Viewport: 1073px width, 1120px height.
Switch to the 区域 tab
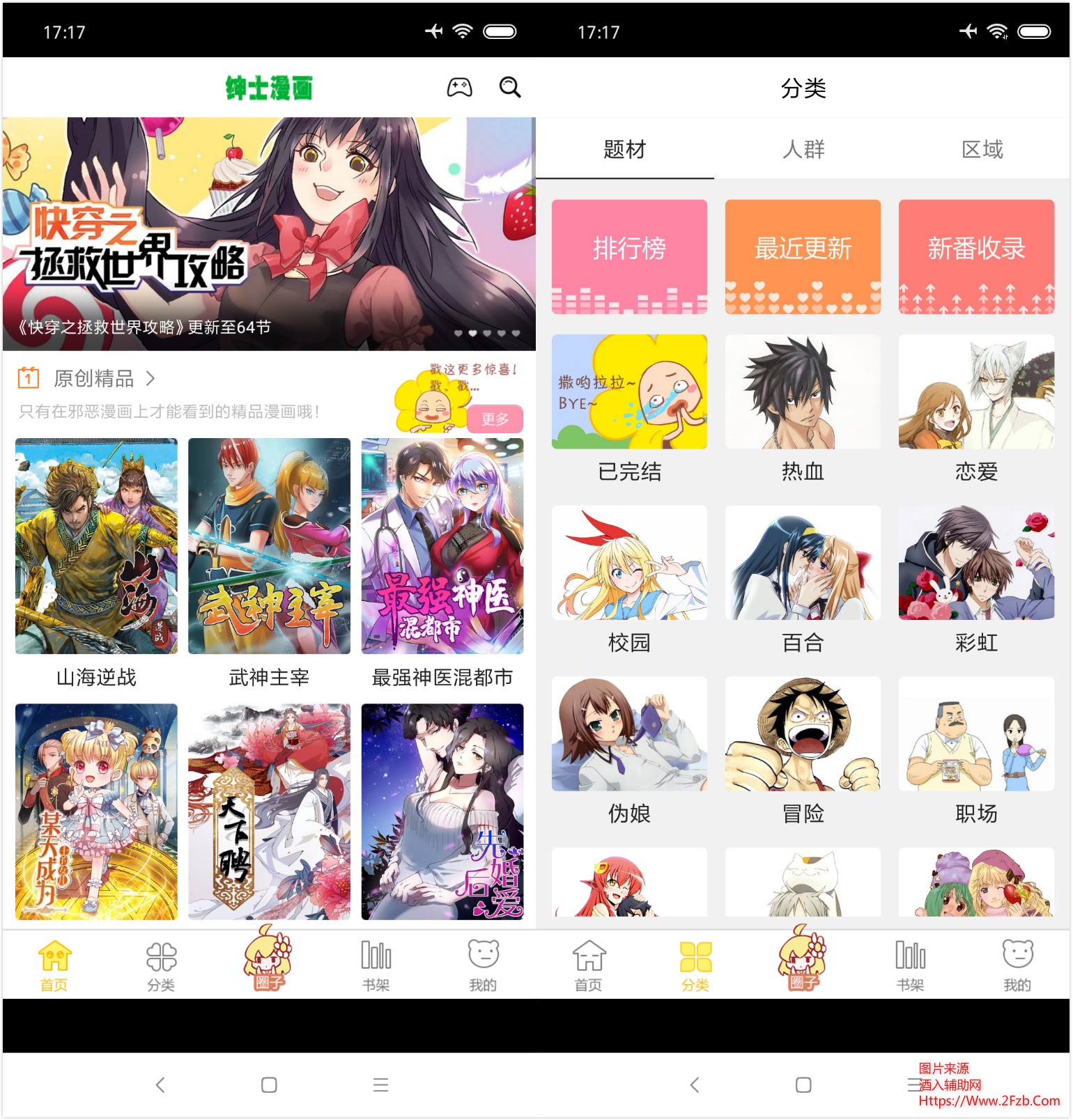982,149
